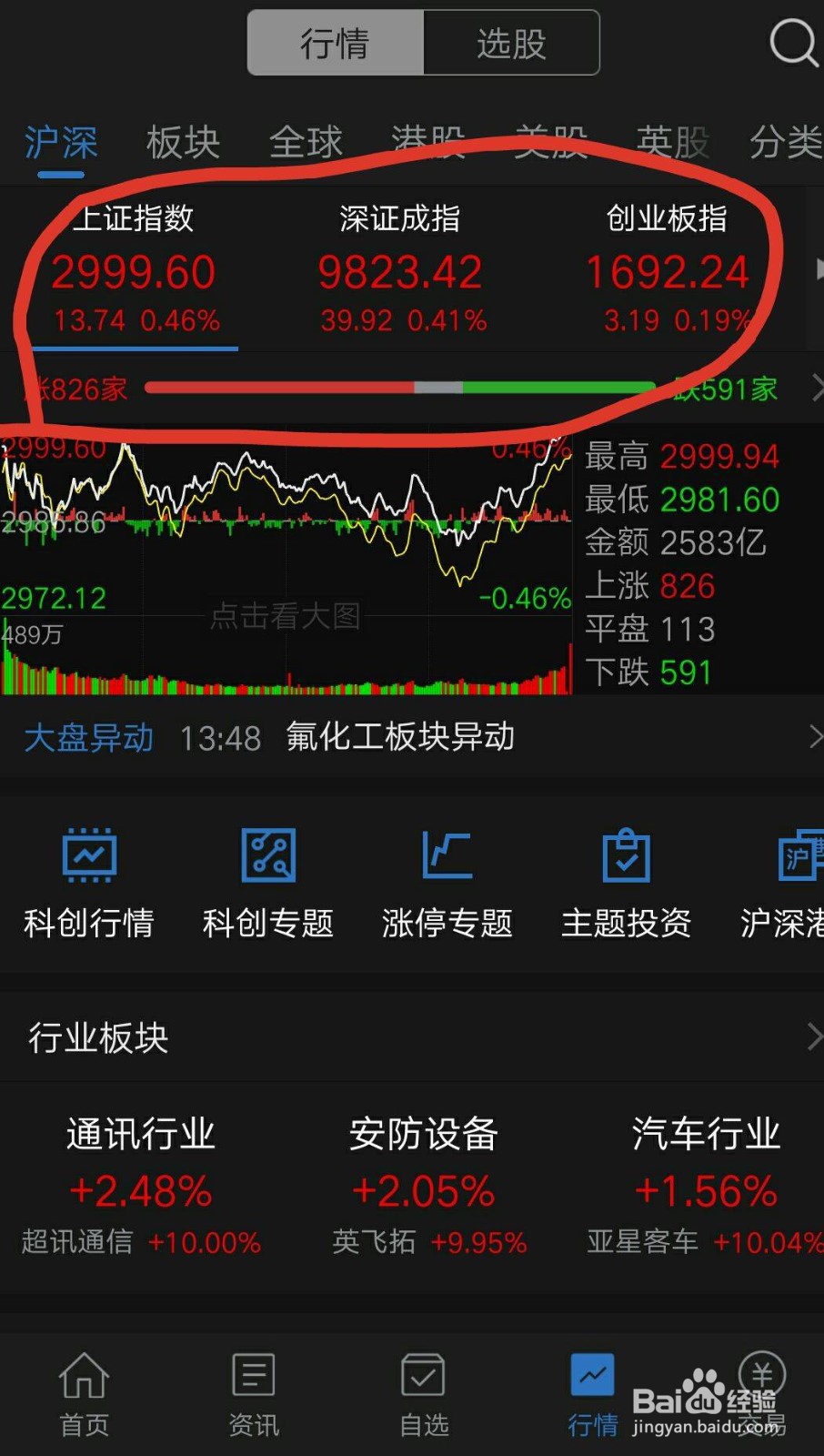
Task: Tap the chart to view 大图
Action: (x=285, y=617)
